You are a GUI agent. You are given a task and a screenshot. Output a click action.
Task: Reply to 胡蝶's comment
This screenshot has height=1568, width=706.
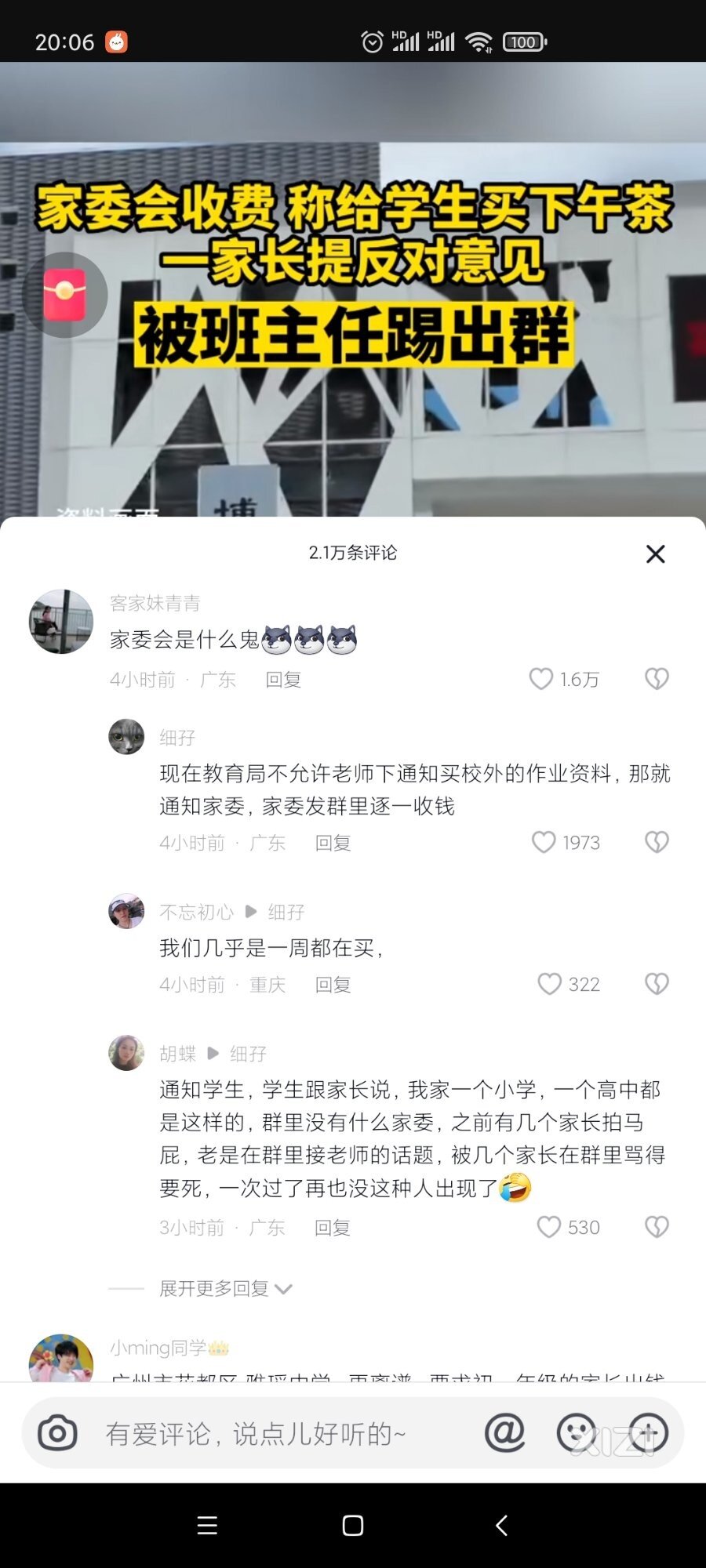[x=333, y=1228]
